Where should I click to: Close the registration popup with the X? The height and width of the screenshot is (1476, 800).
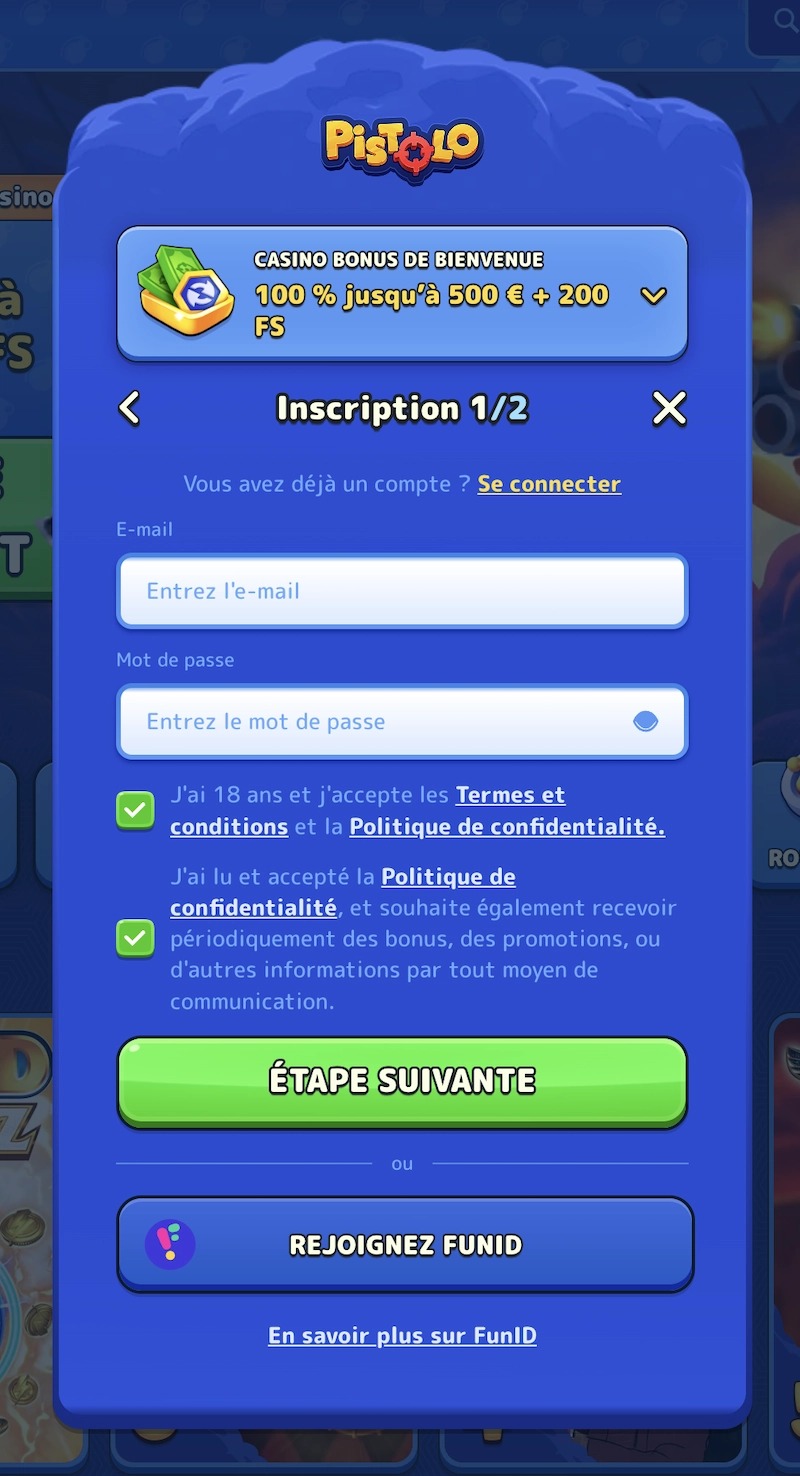[x=669, y=408]
